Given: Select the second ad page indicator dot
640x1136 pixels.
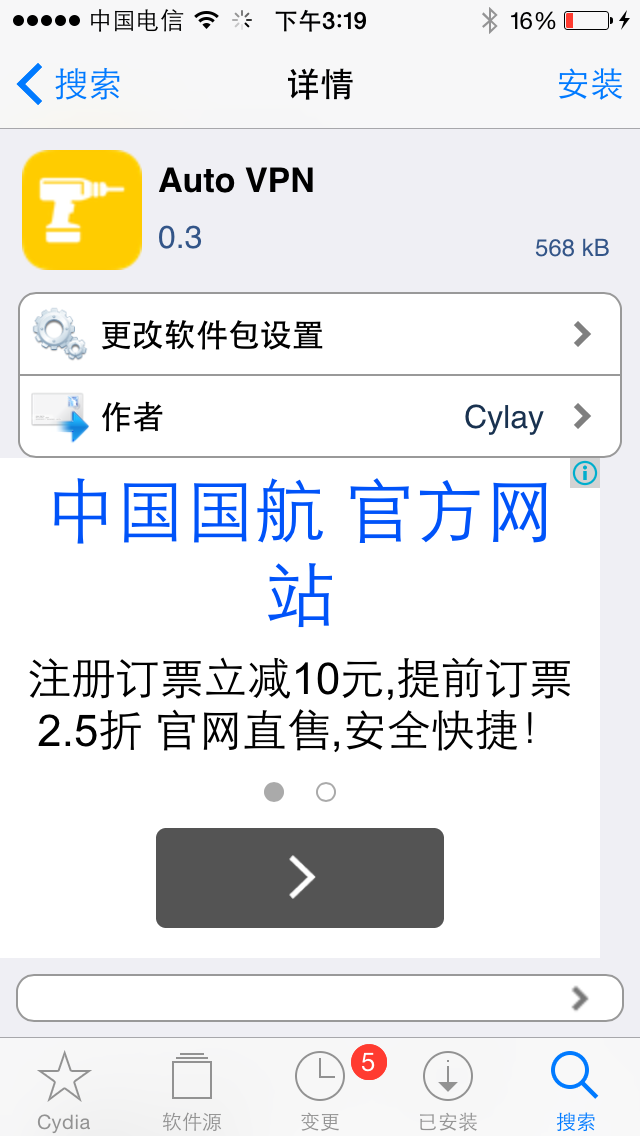Looking at the screenshot, I should 326,792.
